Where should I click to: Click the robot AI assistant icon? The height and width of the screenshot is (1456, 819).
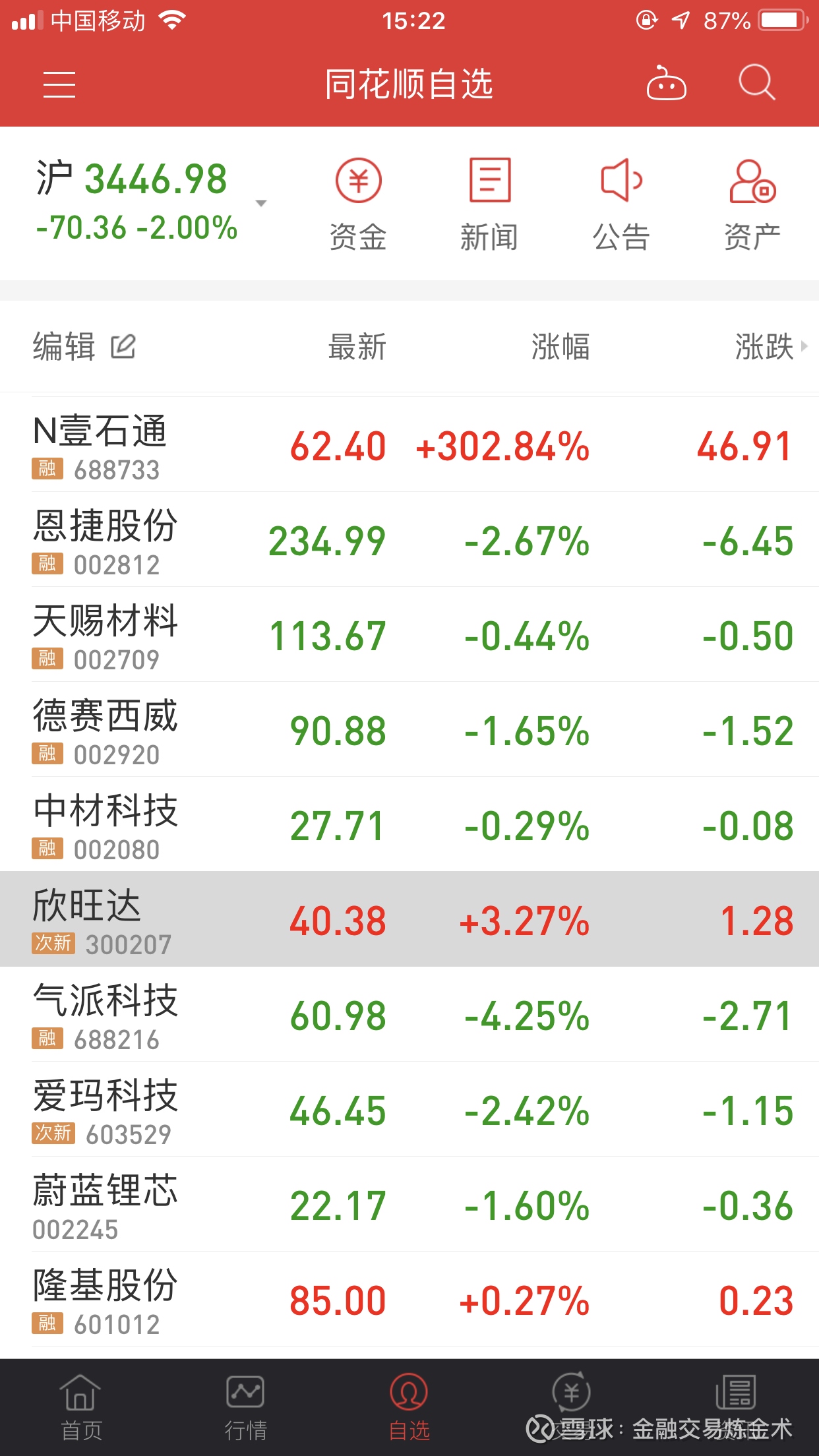click(x=666, y=83)
